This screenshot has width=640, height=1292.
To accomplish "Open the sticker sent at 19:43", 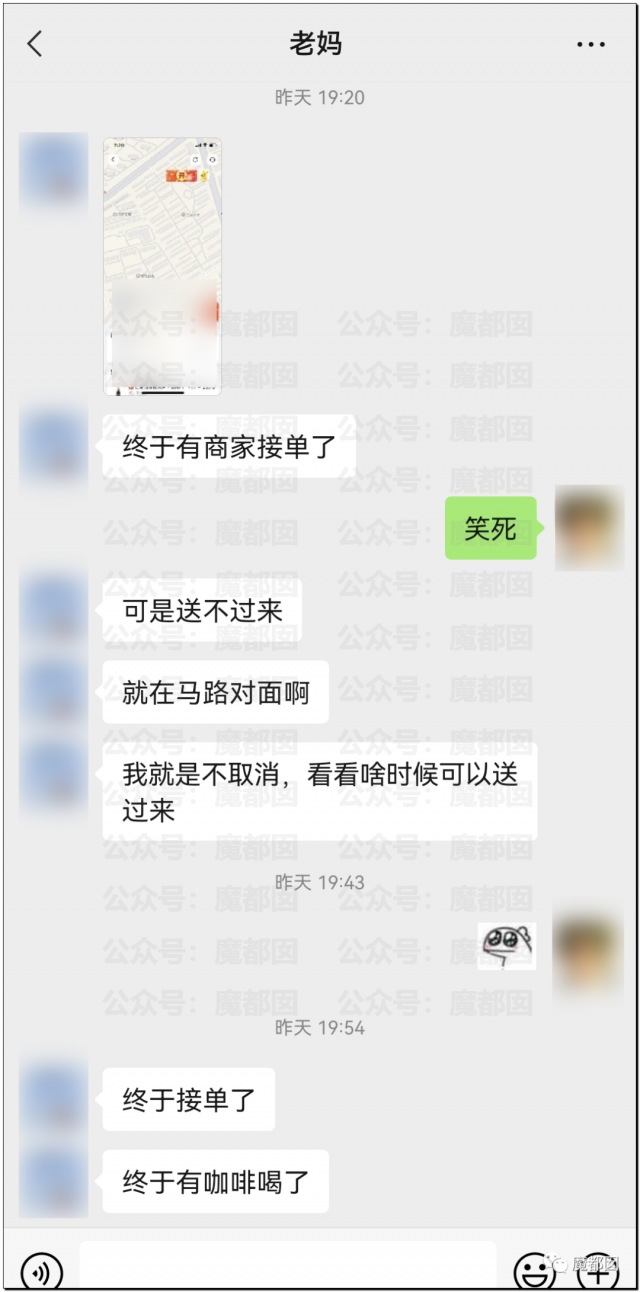I will (x=507, y=946).
